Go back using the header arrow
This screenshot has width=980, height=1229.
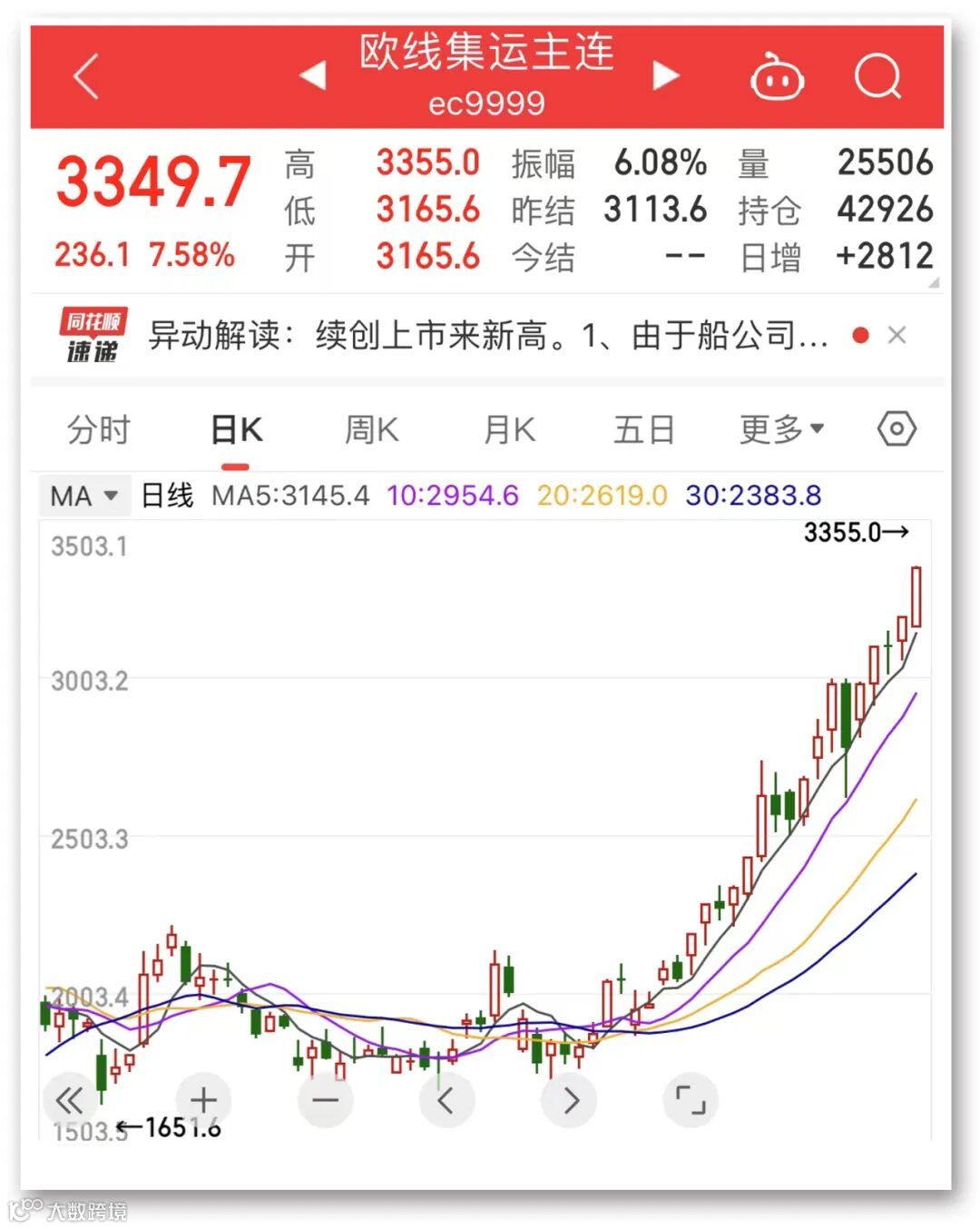[x=85, y=76]
